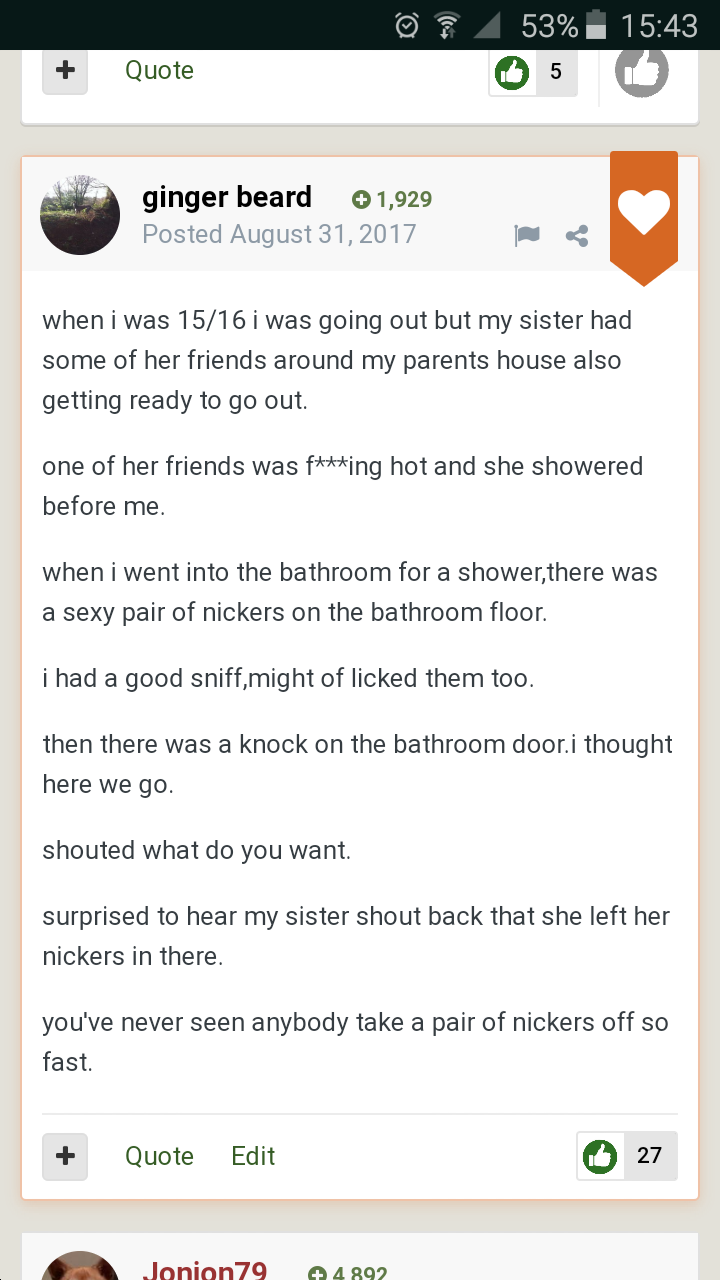Like ginger beard's post showing 27 likes
The image size is (720, 1280).
point(600,1156)
